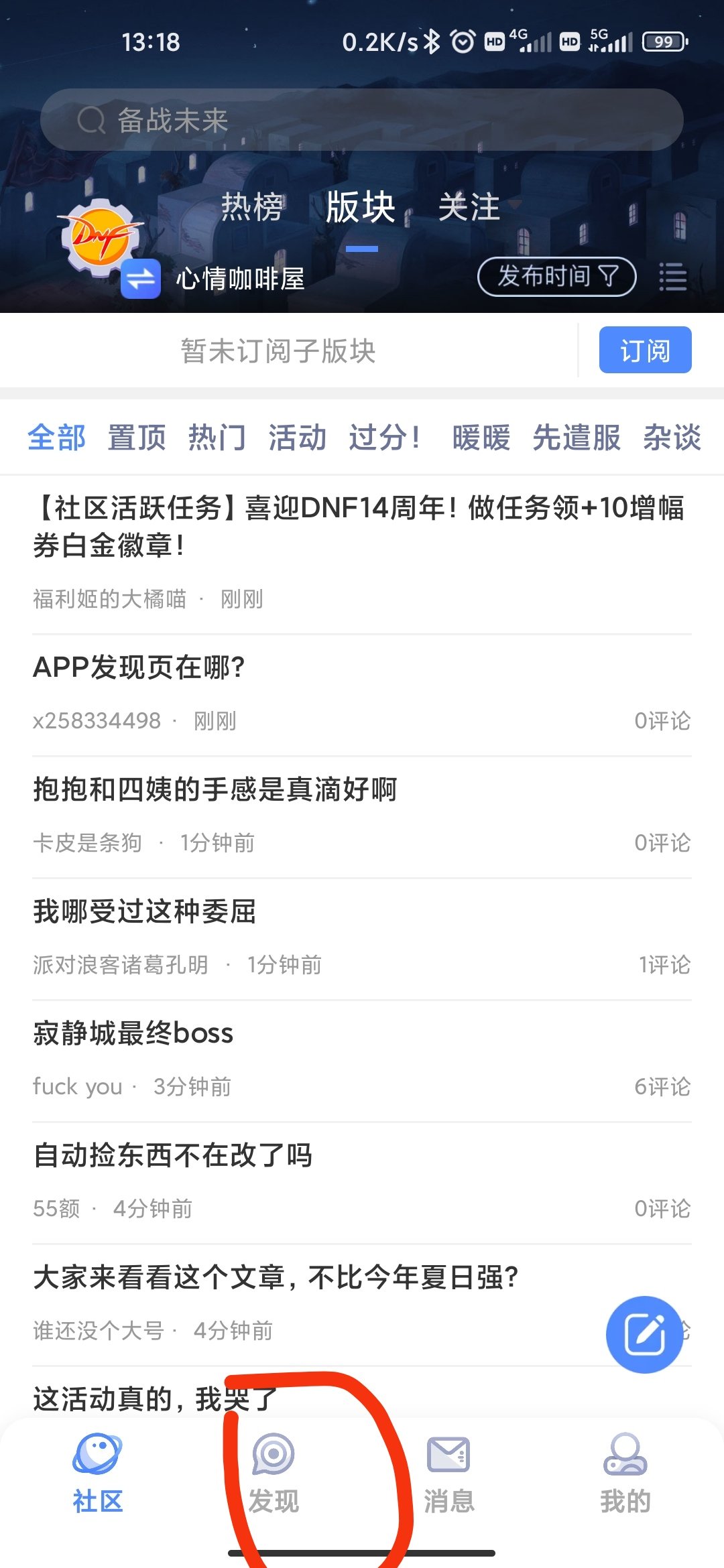The image size is (724, 1568).
Task: Select the 活动 category tab
Action: 298,438
